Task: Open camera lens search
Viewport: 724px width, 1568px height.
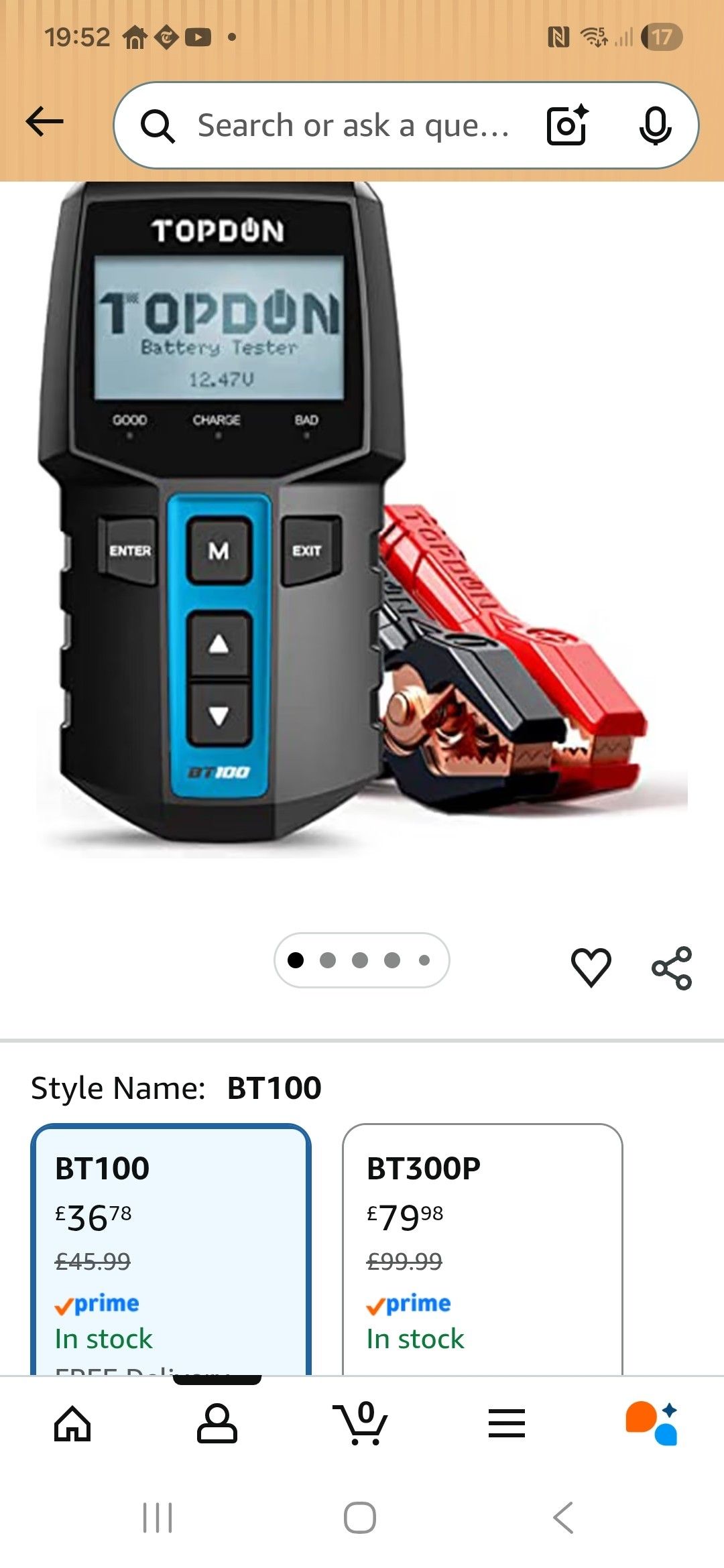Action: pos(567,125)
